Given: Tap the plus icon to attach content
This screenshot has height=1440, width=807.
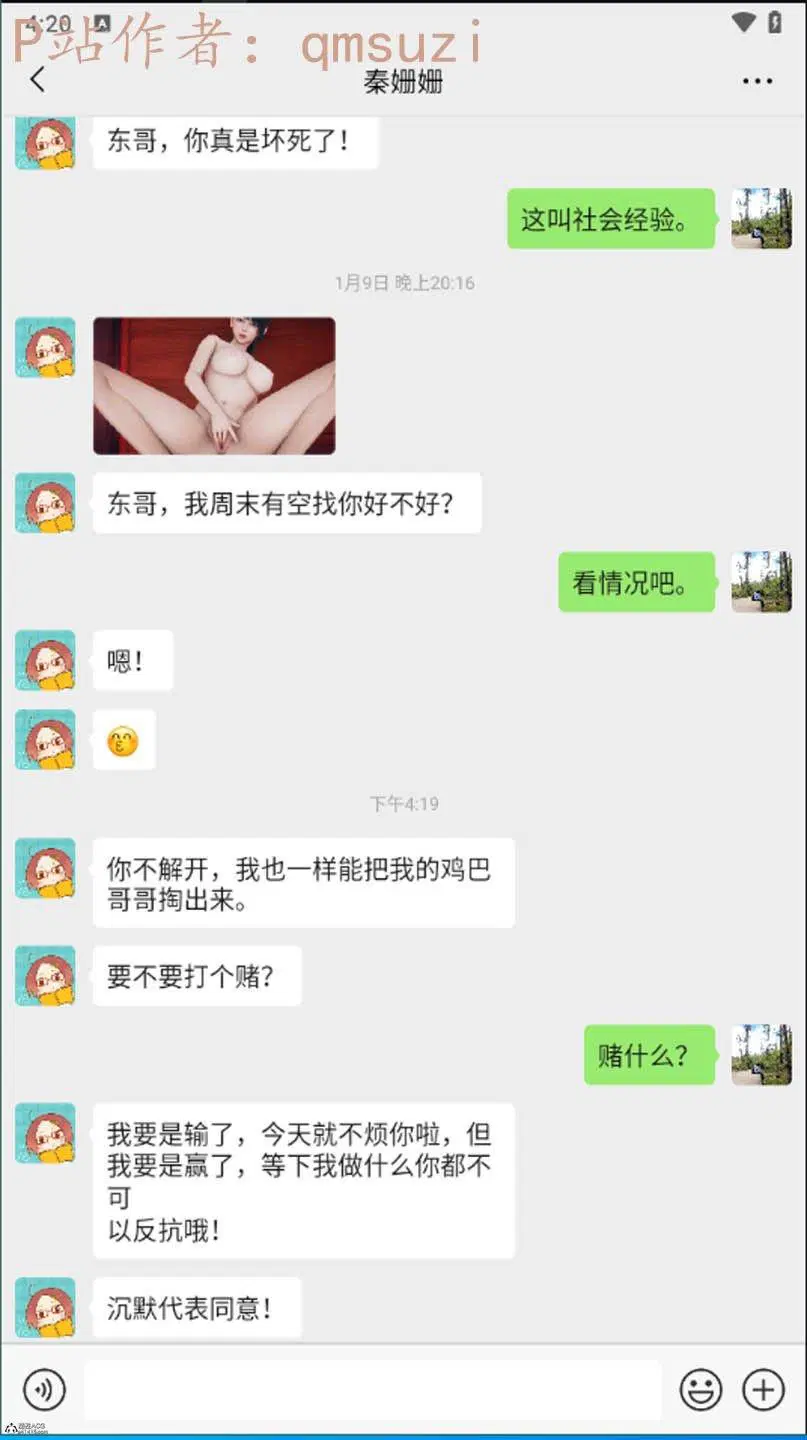Looking at the screenshot, I should coord(762,1389).
